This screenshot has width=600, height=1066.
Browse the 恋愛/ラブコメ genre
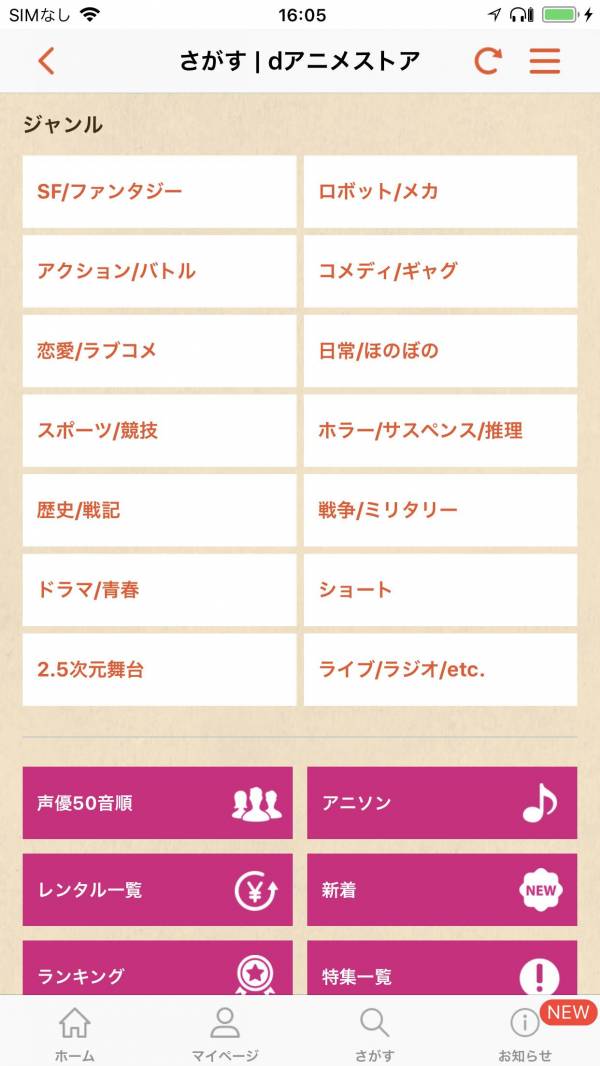pos(160,351)
